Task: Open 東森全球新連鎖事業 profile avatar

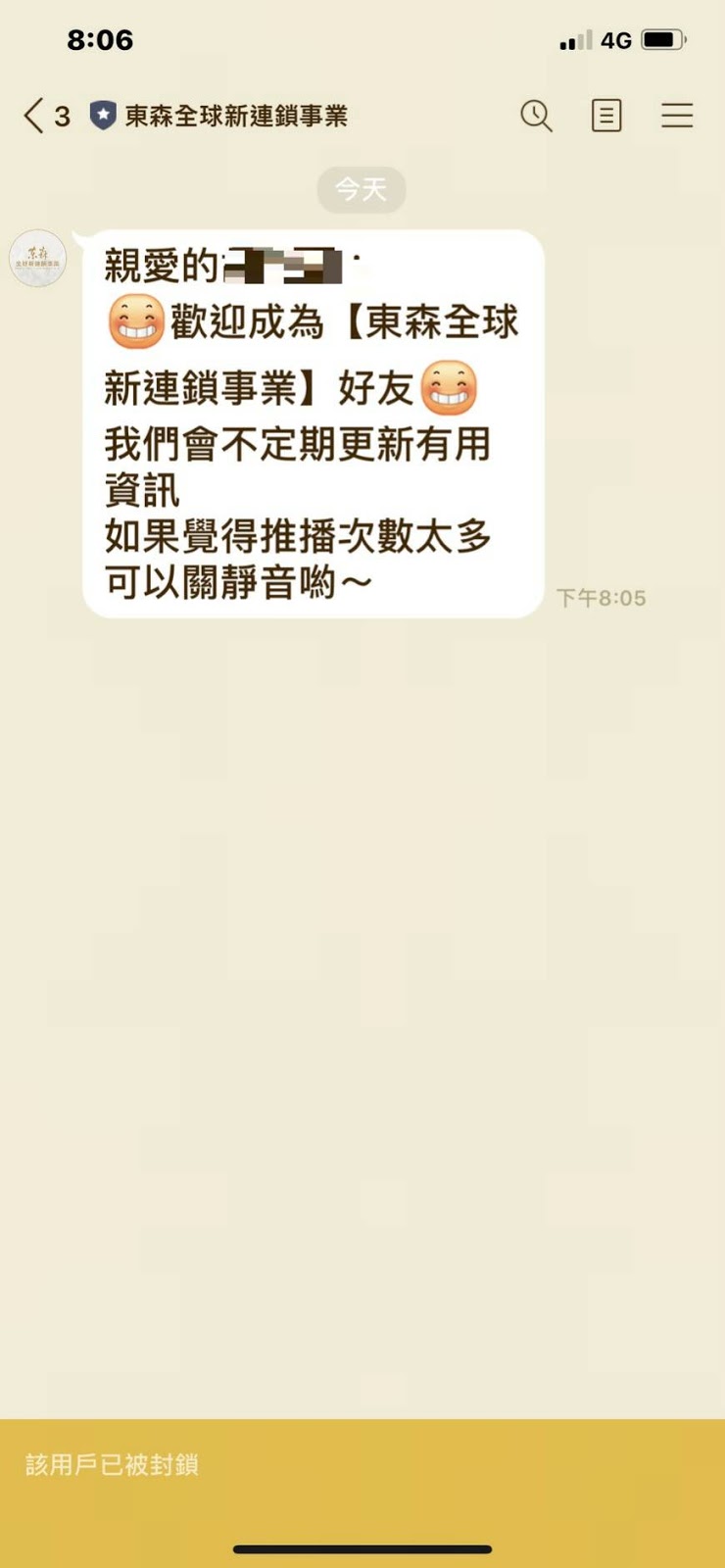Action: [37, 259]
